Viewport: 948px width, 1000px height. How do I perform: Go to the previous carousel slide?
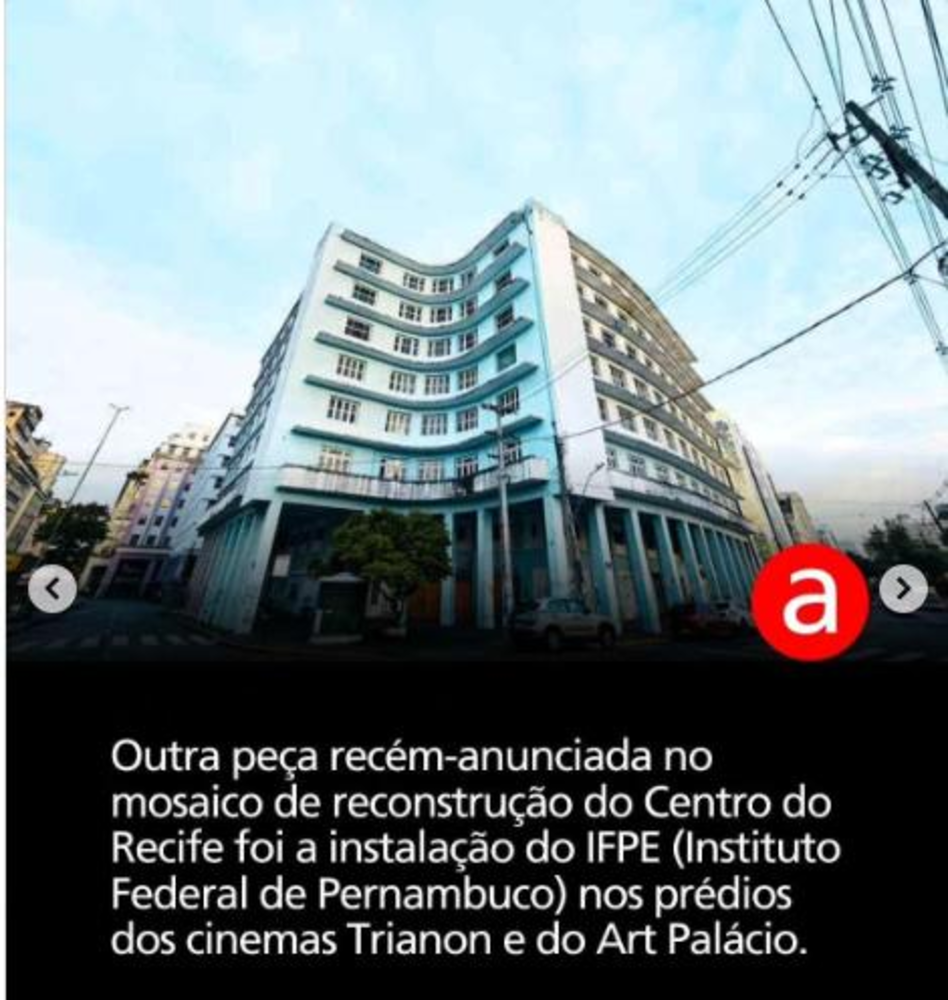point(52,589)
